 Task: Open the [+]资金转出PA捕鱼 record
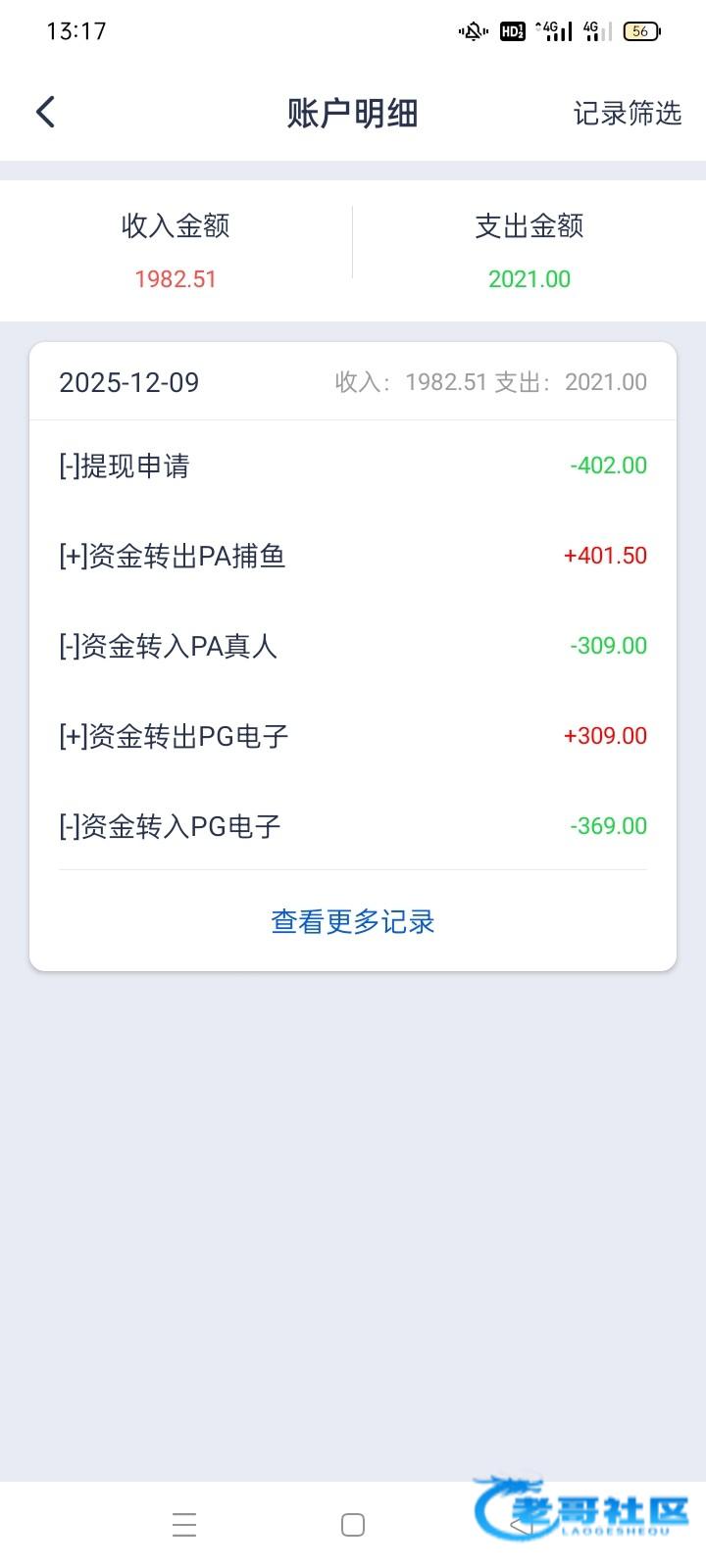(353, 556)
